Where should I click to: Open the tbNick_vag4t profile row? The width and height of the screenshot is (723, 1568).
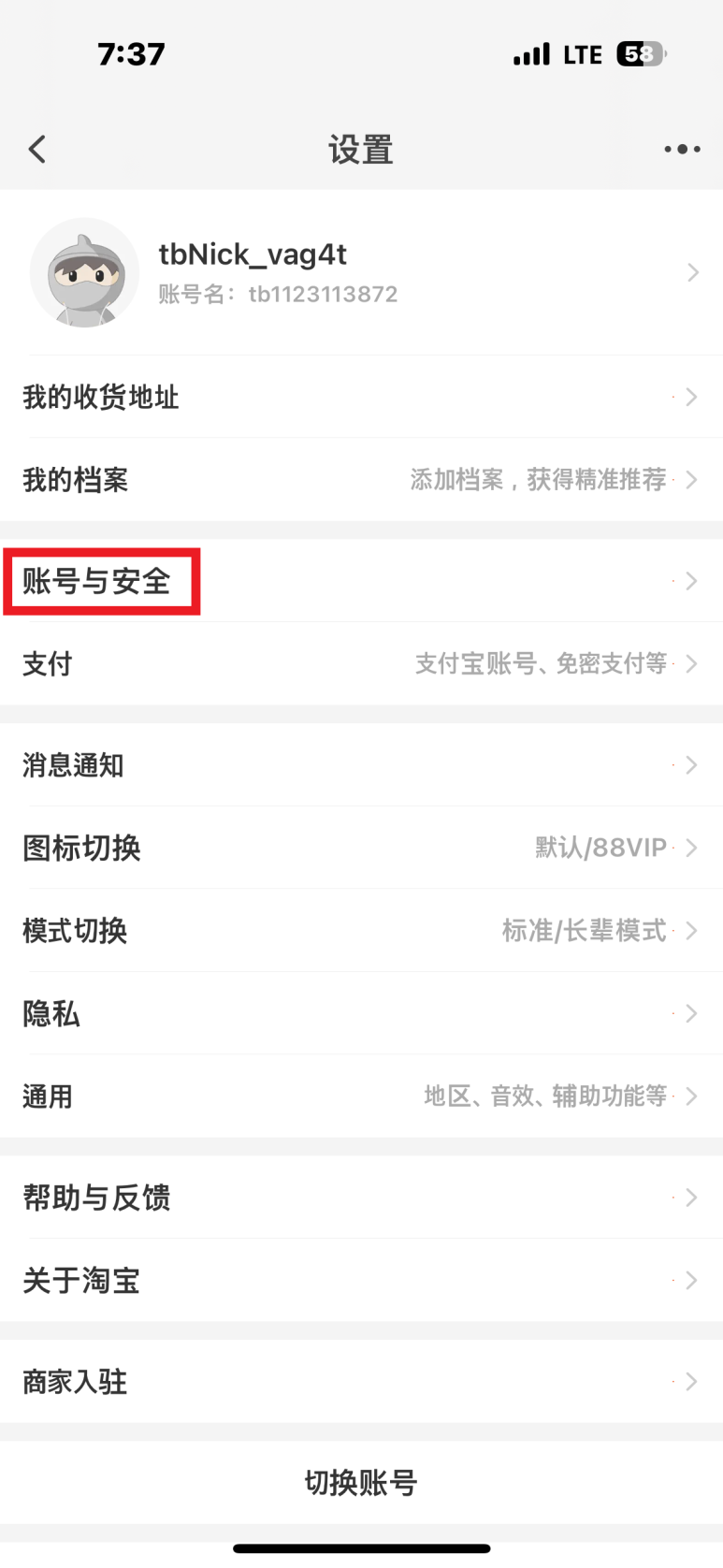(361, 273)
